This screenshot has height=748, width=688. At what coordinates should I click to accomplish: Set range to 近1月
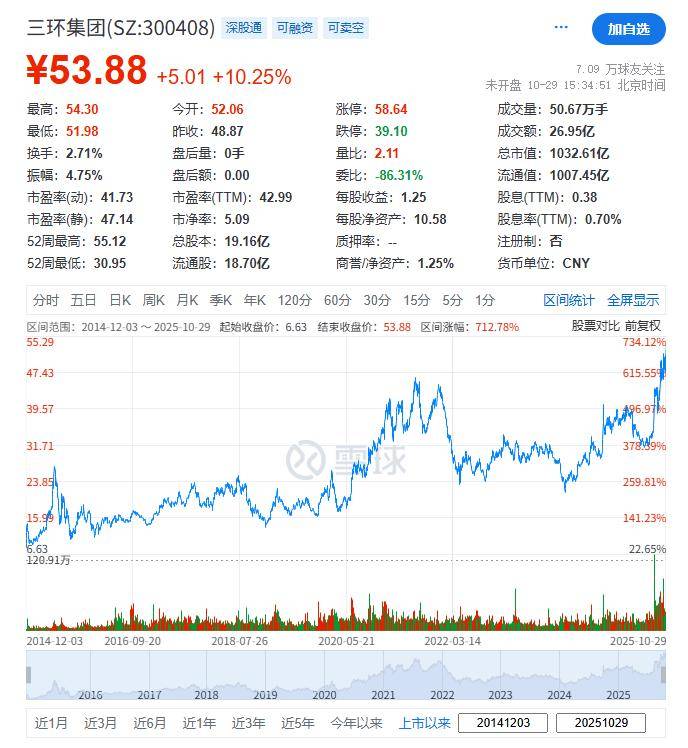point(51,723)
